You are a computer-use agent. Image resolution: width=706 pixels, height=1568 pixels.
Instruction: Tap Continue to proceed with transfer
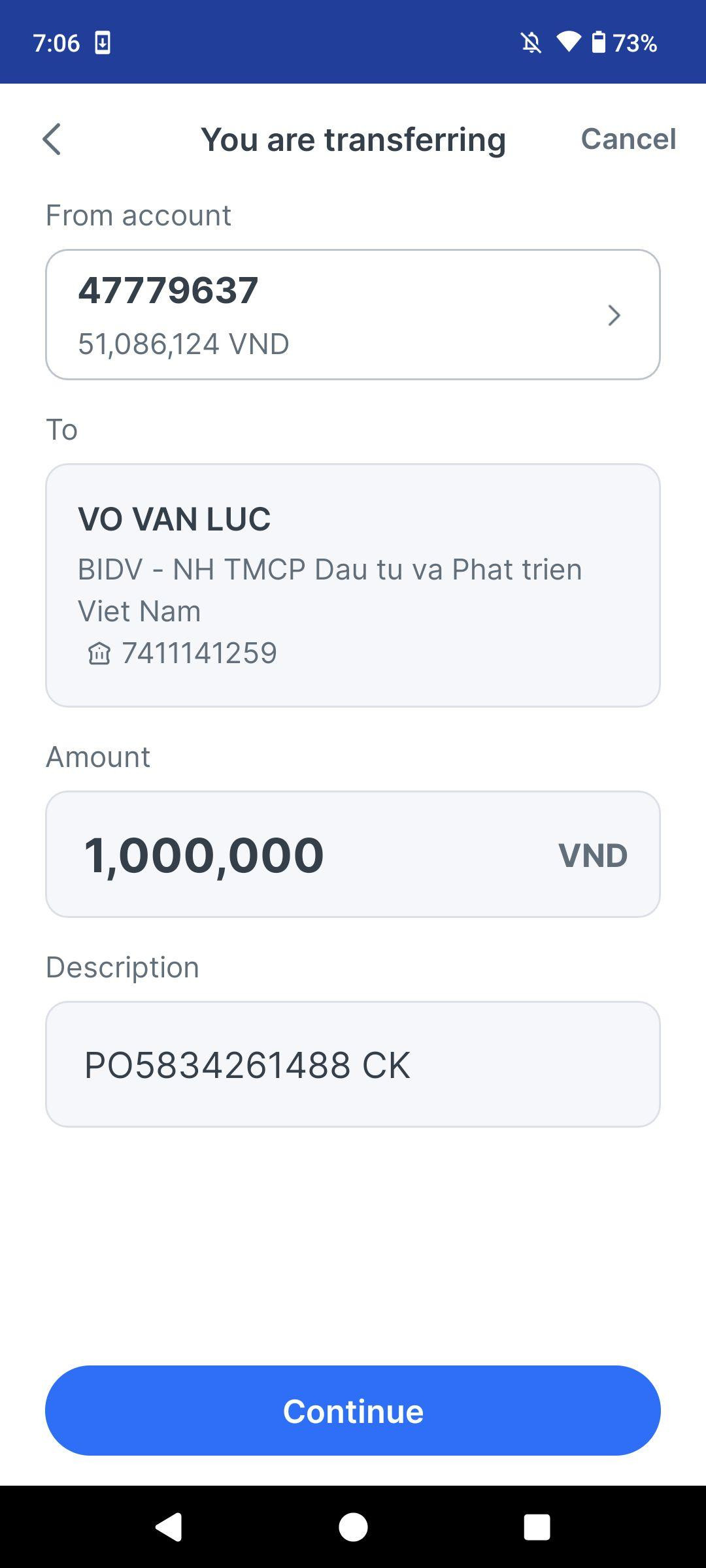point(353,1411)
